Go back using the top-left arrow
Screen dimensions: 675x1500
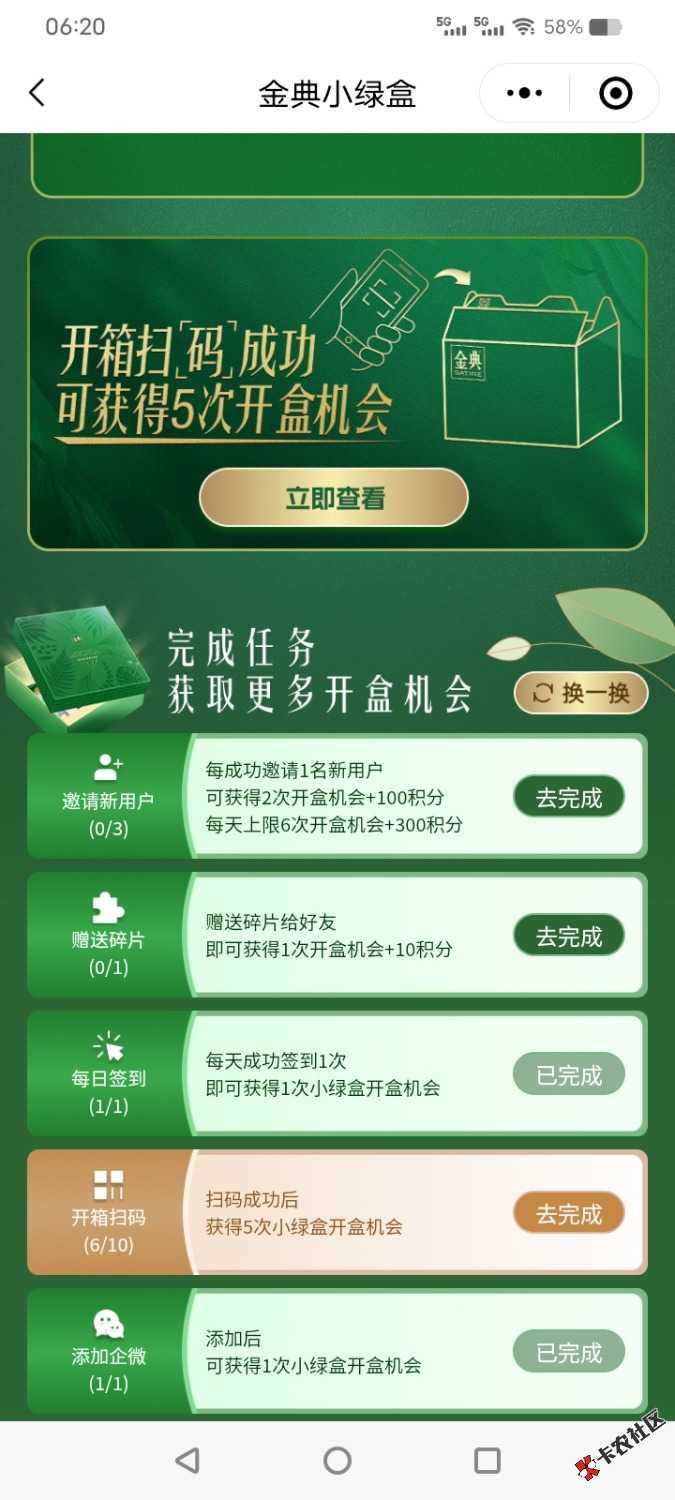[x=37, y=94]
